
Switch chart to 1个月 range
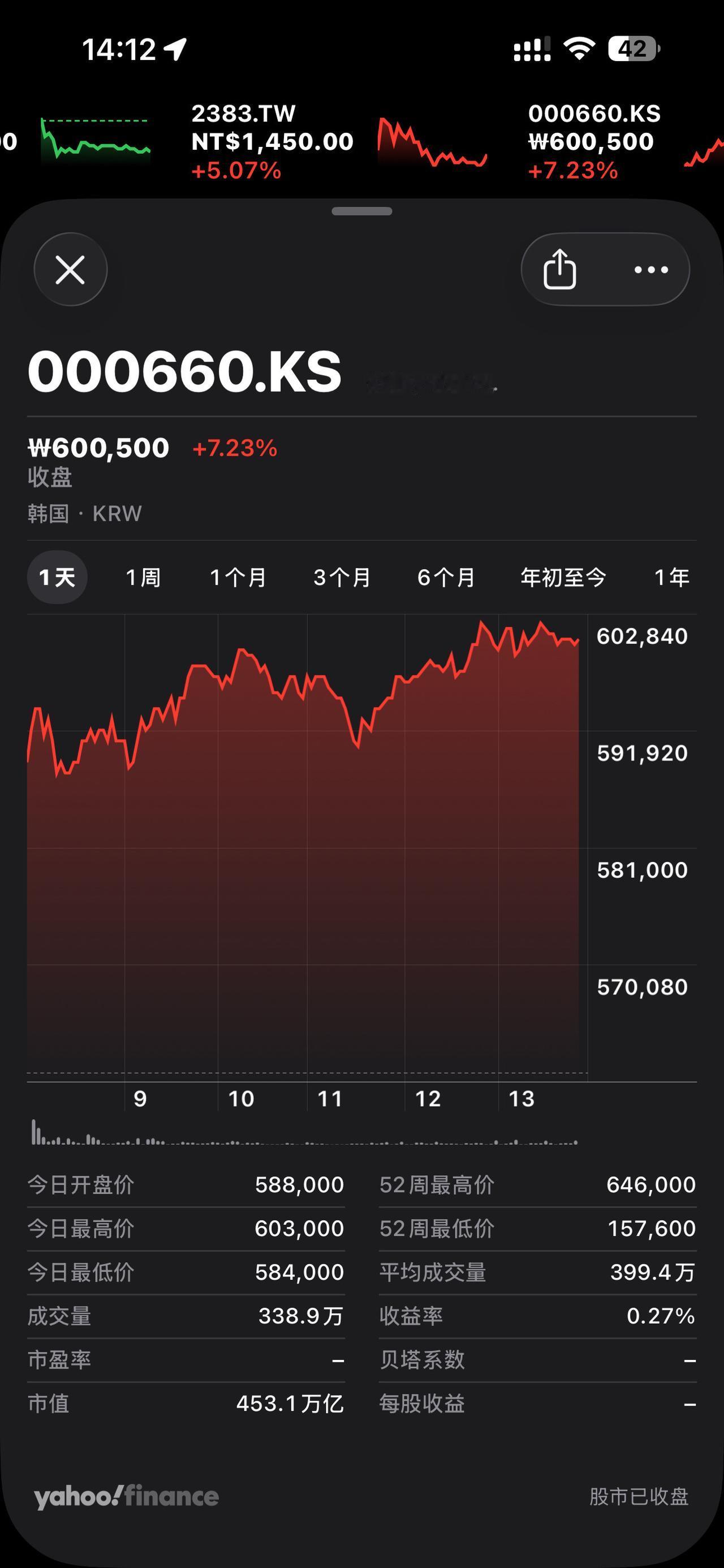(x=237, y=577)
